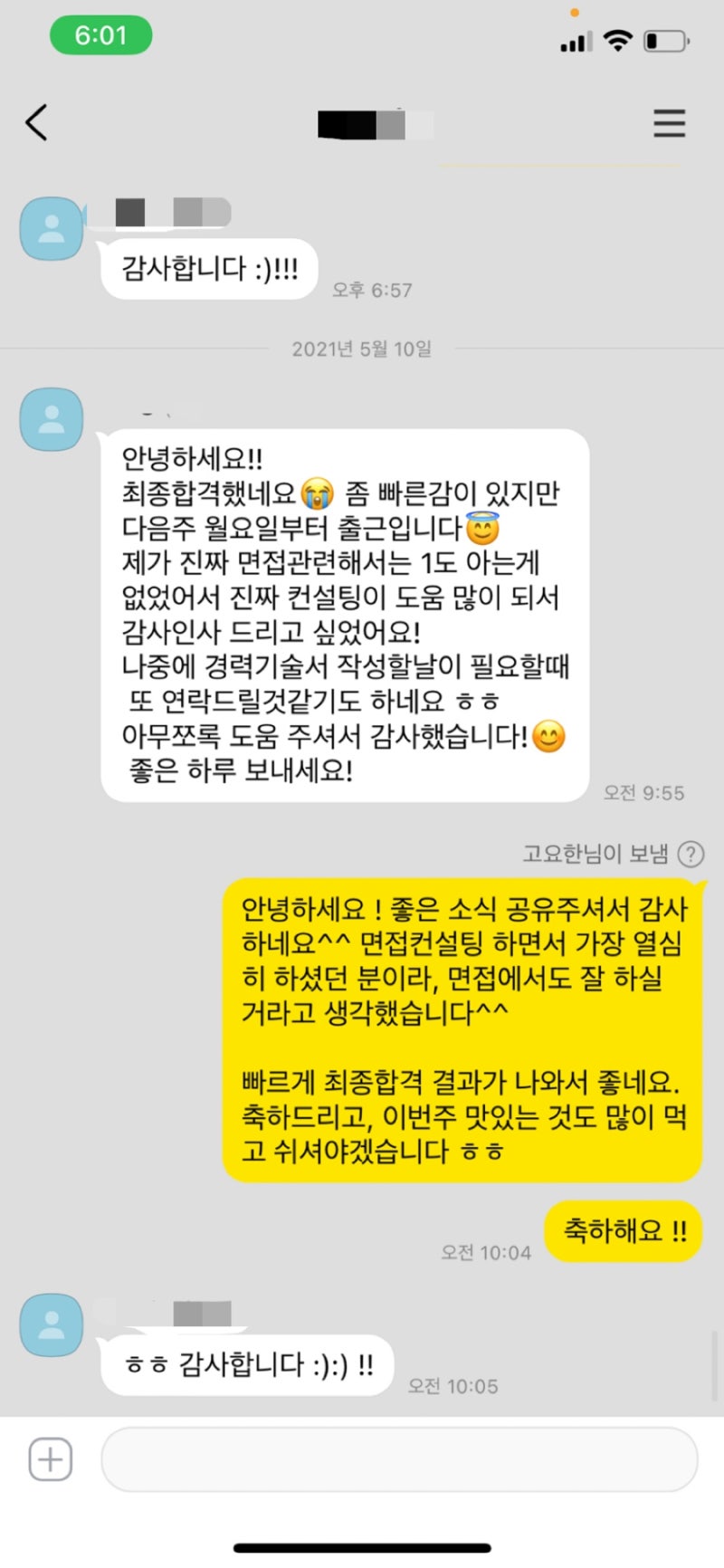Focus the message input field

pyautogui.click(x=398, y=1459)
